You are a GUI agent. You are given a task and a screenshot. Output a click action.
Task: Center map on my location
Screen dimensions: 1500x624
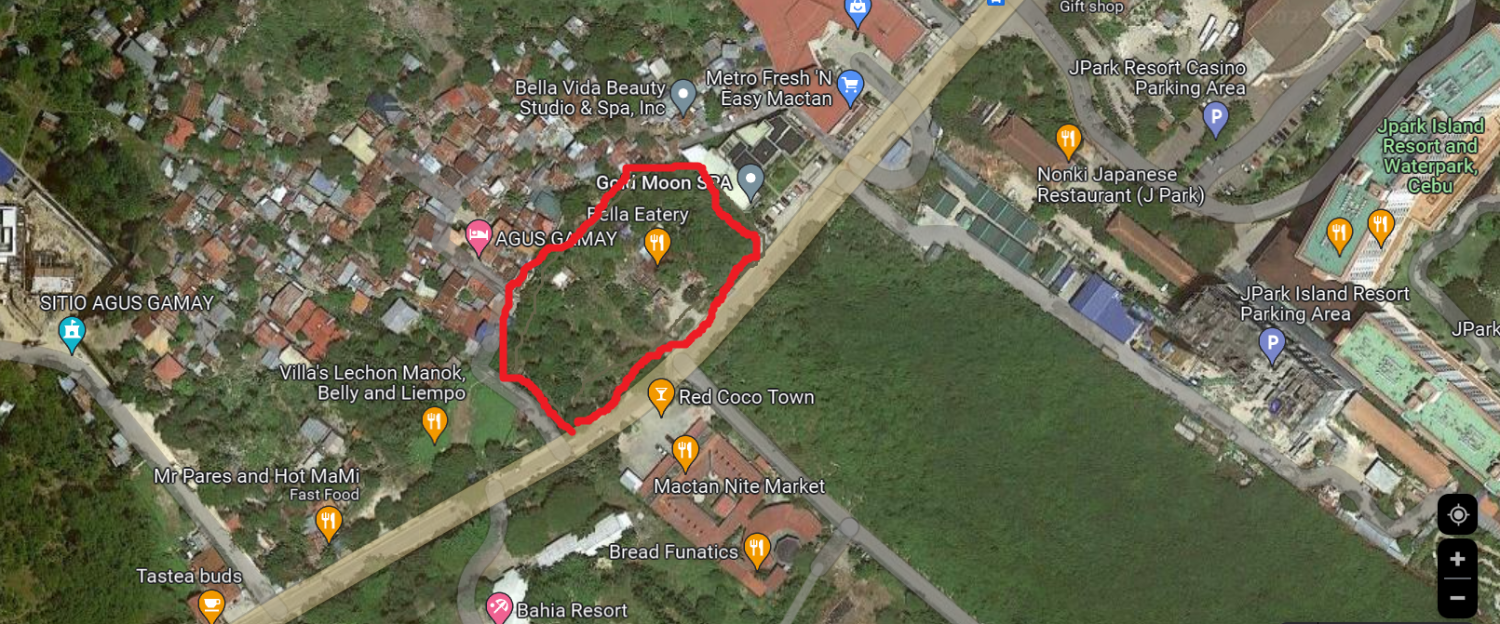pos(1457,514)
